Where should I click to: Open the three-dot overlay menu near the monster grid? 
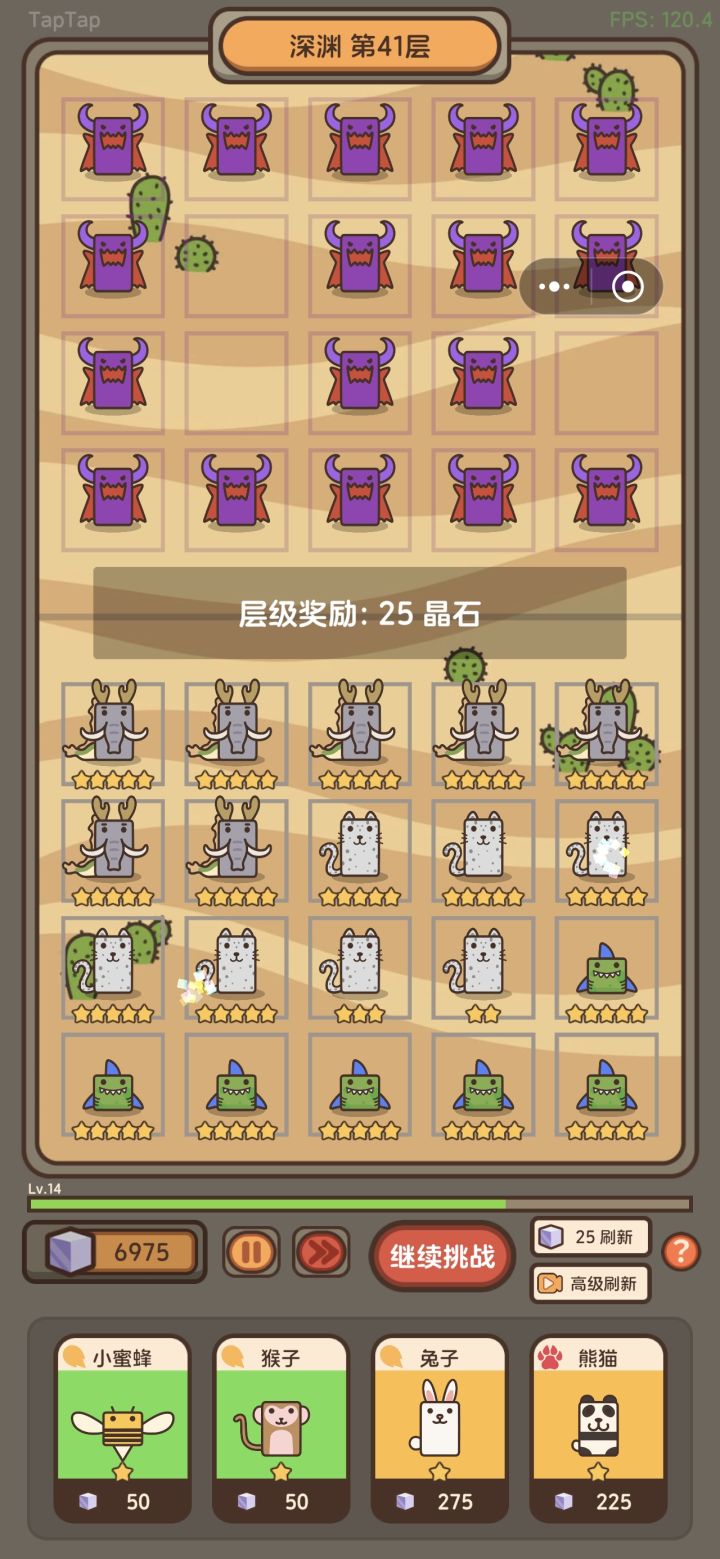(556, 286)
